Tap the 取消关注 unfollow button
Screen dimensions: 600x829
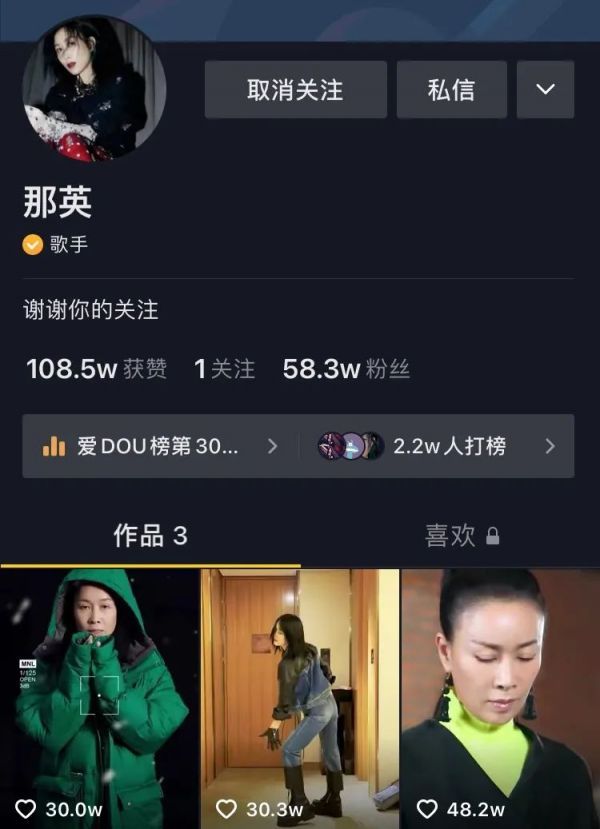coord(295,90)
